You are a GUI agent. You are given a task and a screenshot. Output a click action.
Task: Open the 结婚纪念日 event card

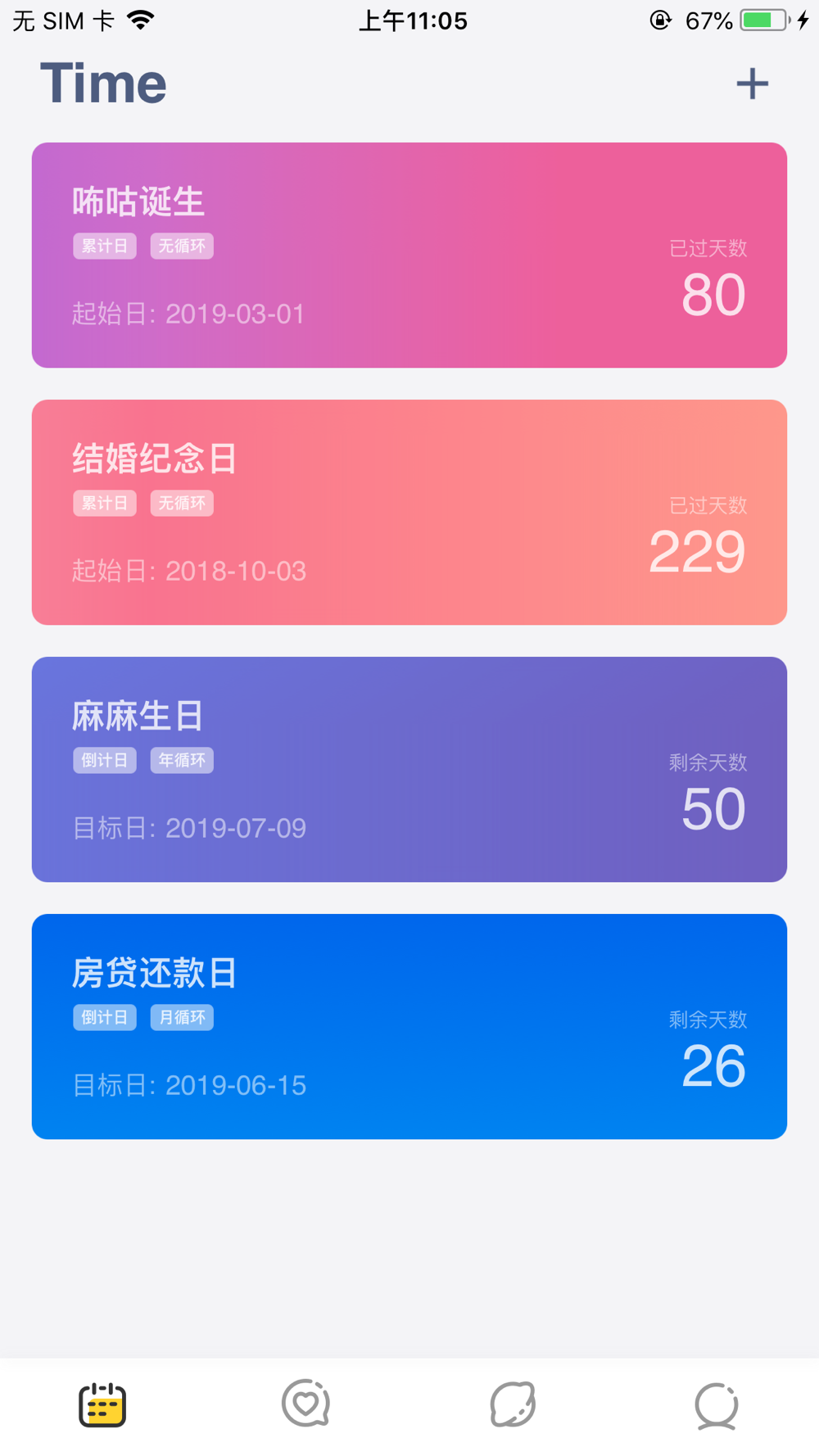(409, 513)
